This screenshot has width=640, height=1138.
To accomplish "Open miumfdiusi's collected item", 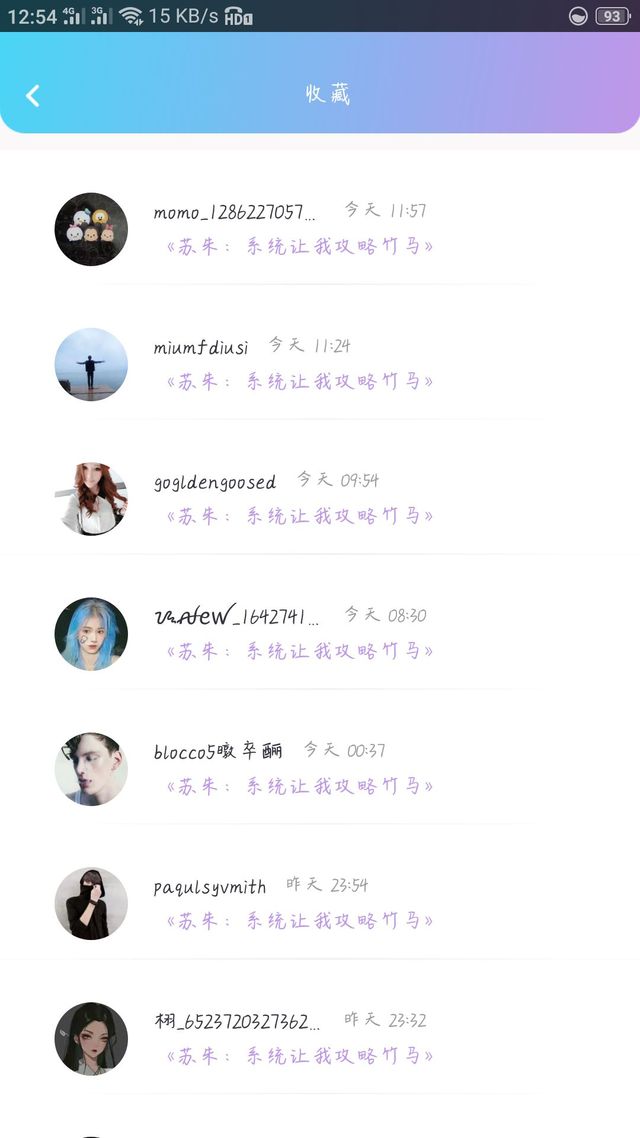I will (320, 364).
